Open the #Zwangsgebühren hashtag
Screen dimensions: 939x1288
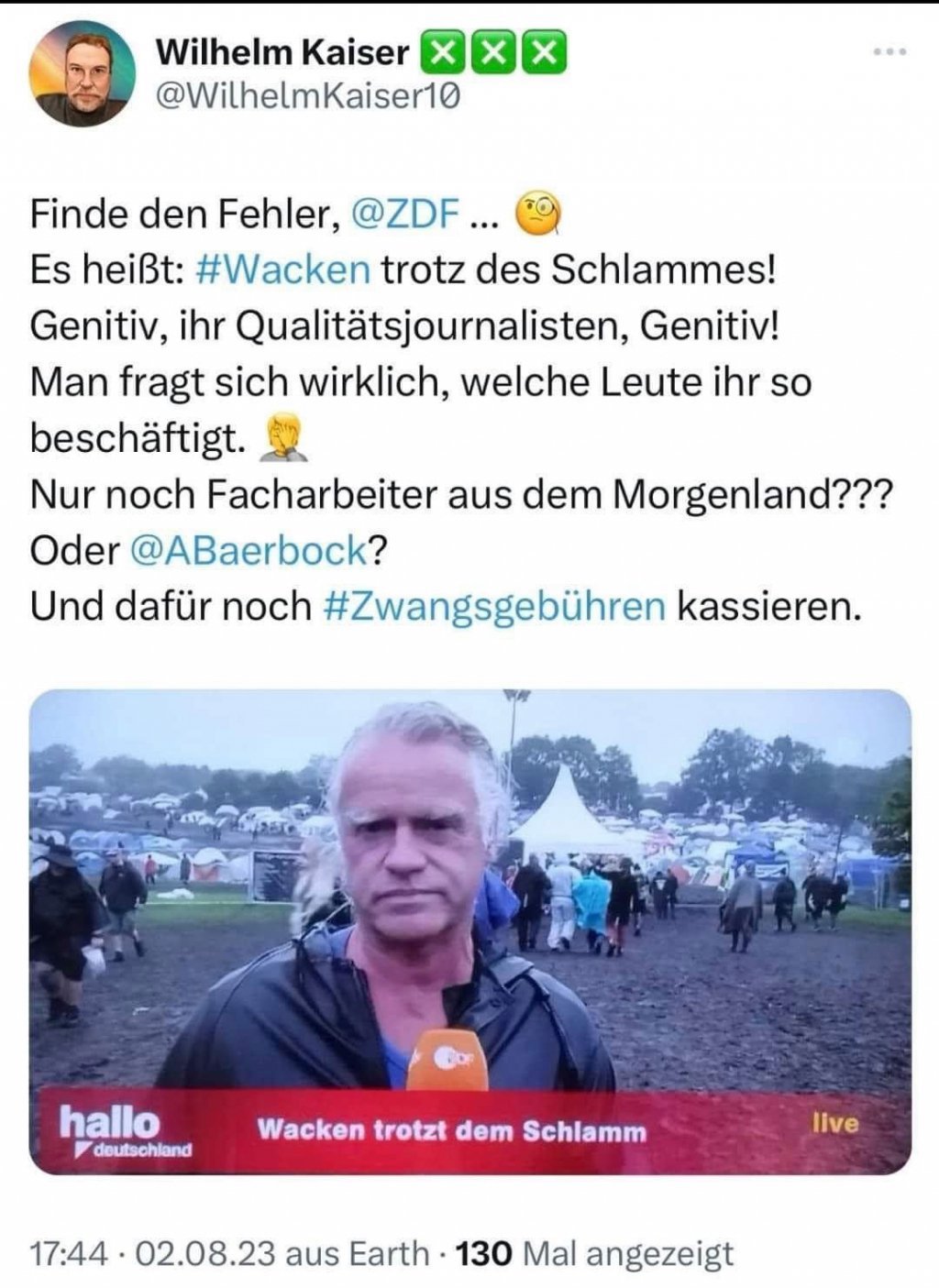pyautogui.click(x=495, y=606)
